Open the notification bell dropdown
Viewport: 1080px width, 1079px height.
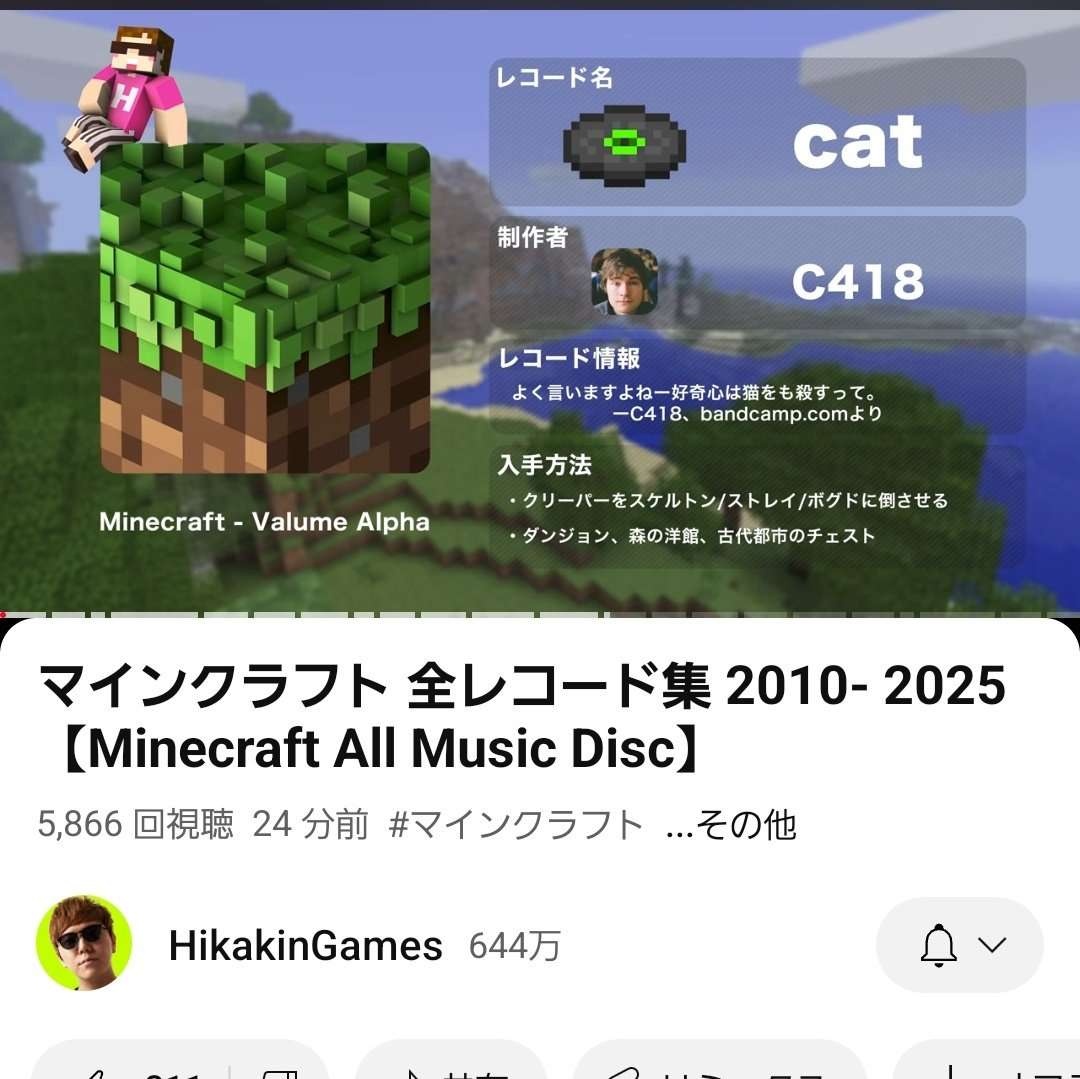(x=959, y=945)
